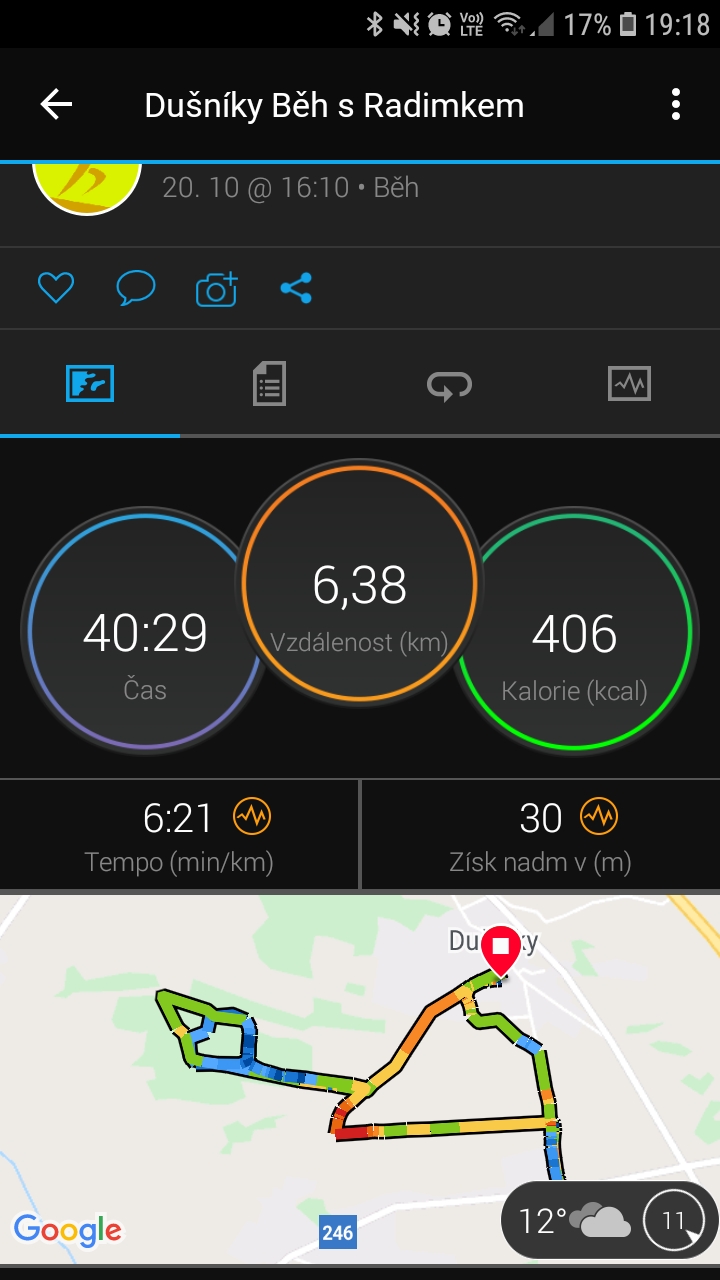Go back using the arrow icon
Image resolution: width=720 pixels, height=1280 pixels.
(56, 105)
